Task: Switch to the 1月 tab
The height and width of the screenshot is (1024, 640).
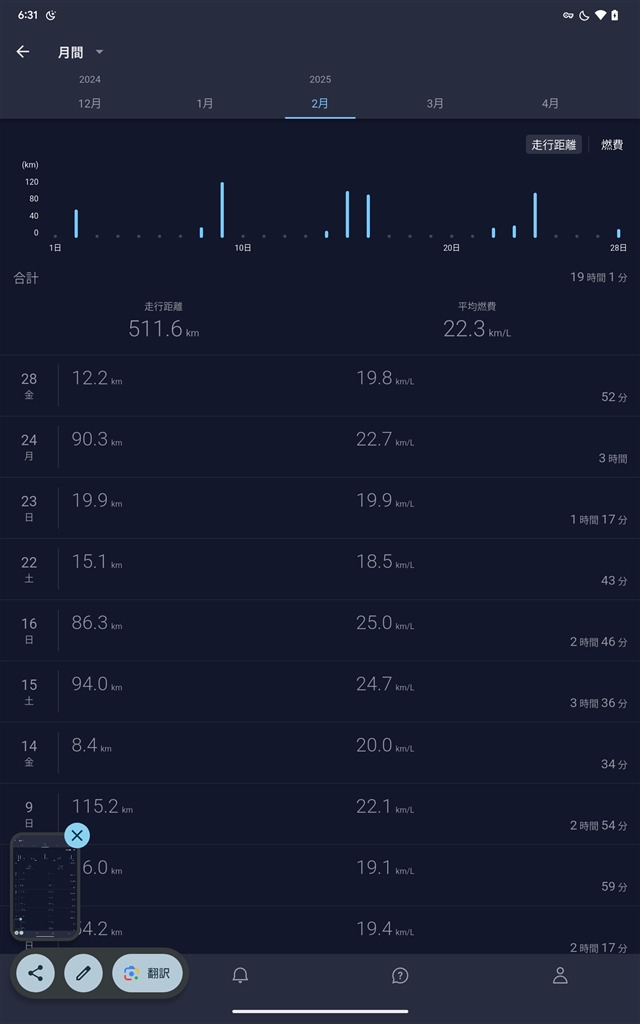Action: coord(205,103)
